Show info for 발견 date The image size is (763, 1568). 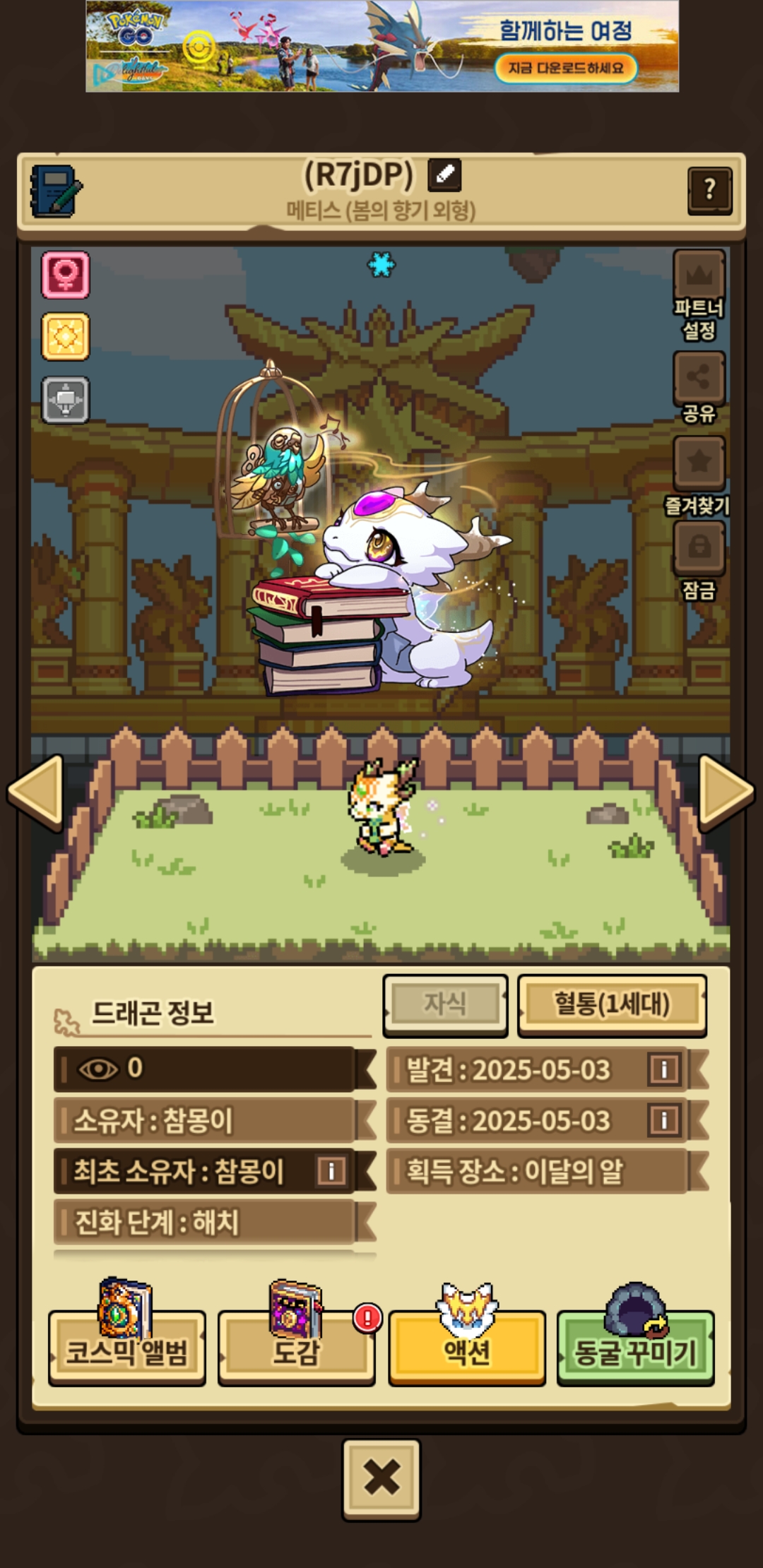pyautogui.click(x=663, y=1069)
